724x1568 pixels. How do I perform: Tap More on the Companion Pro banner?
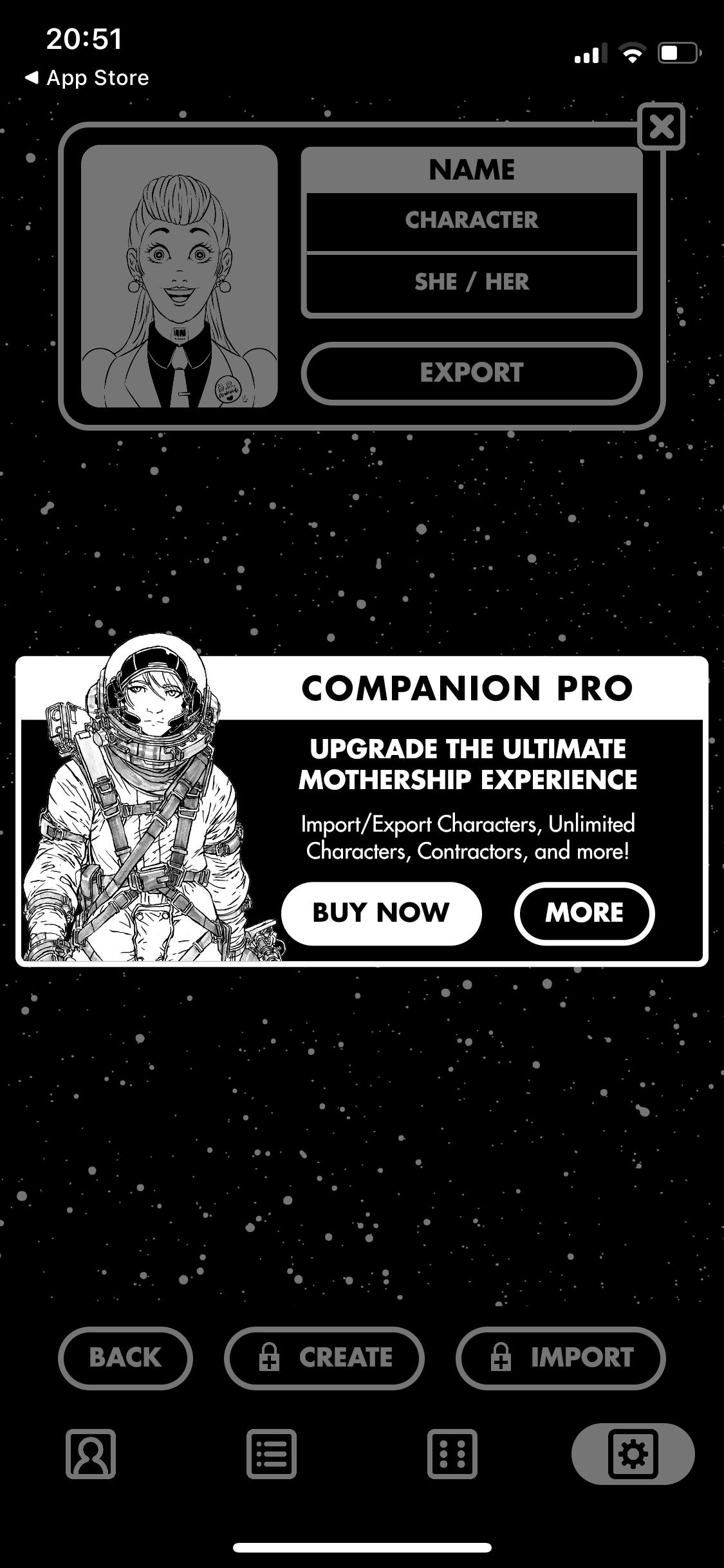[x=584, y=913]
